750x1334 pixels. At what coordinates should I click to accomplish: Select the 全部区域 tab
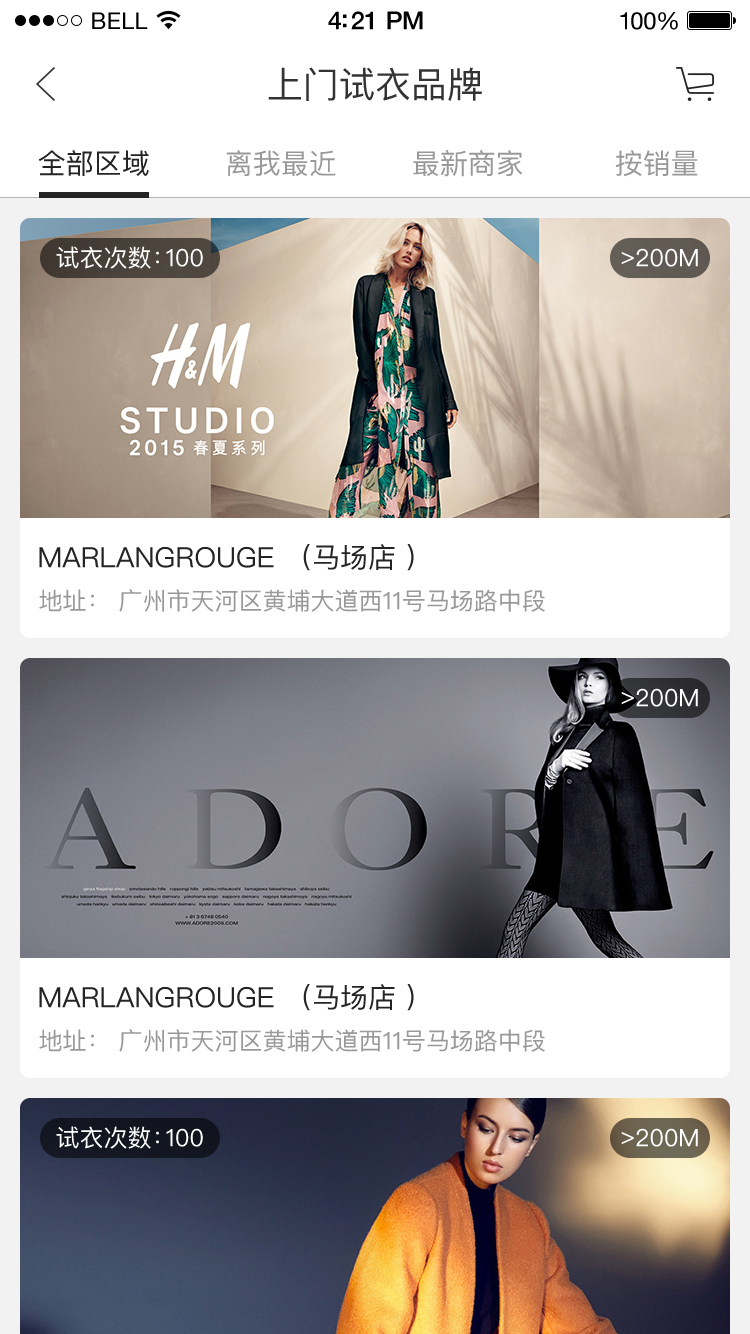tap(94, 164)
